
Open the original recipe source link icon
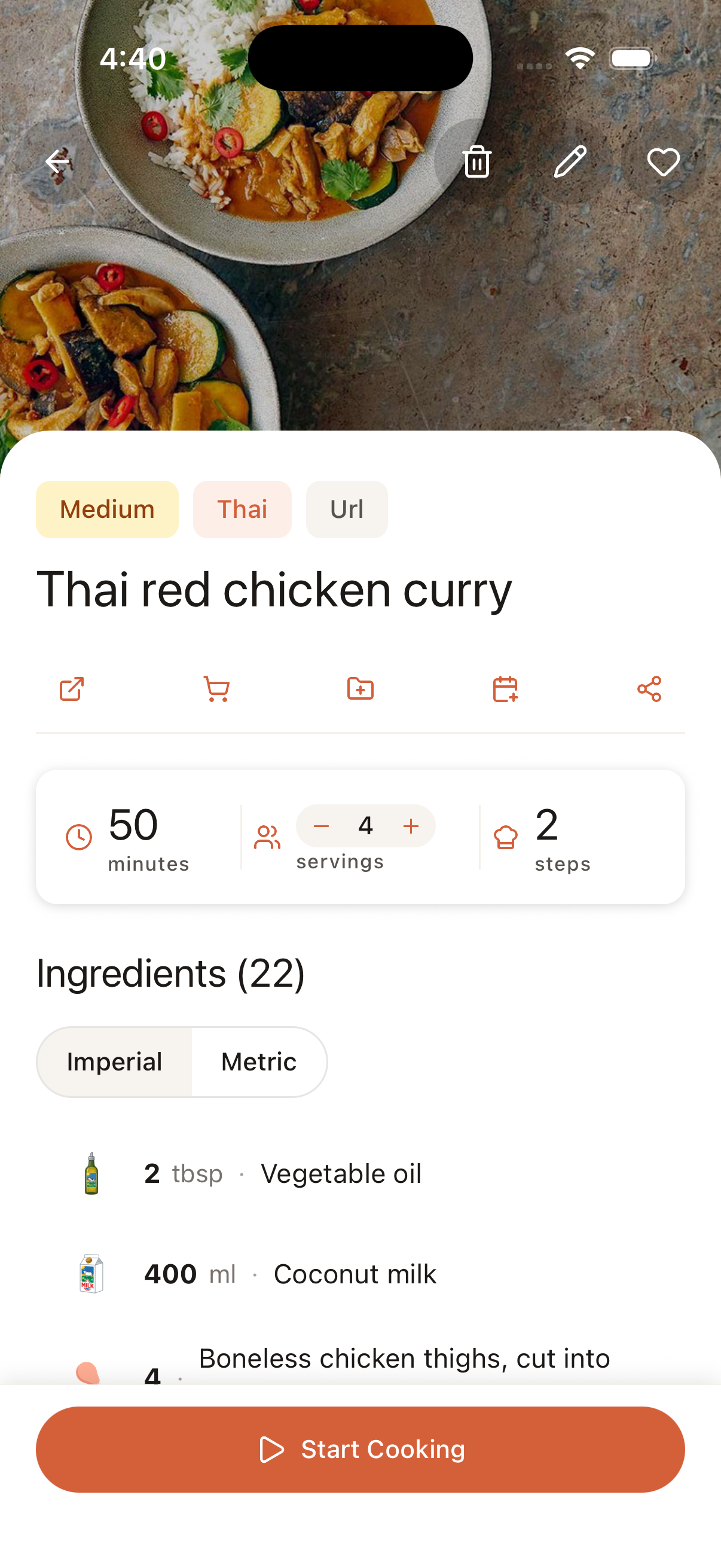(72, 689)
